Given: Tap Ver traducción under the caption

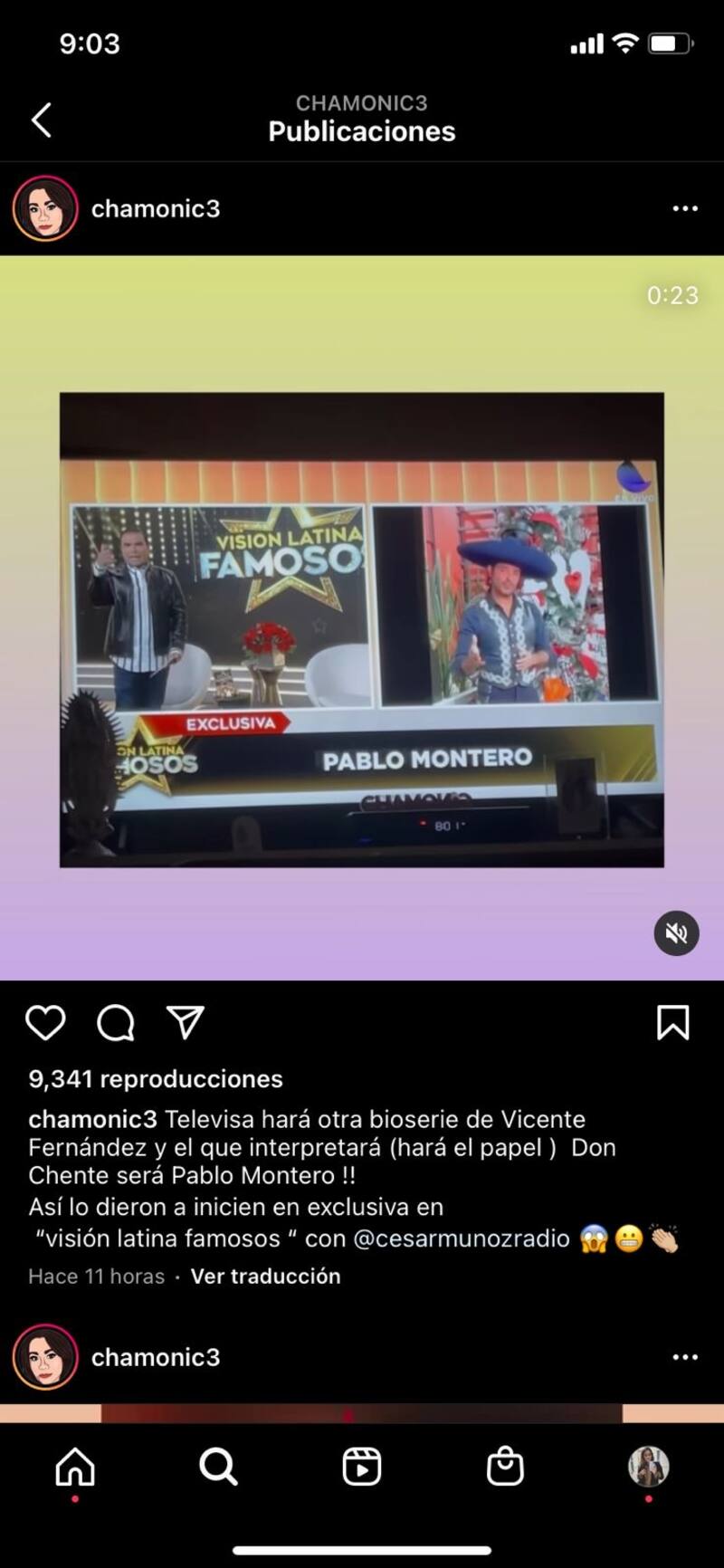Looking at the screenshot, I should (265, 1276).
